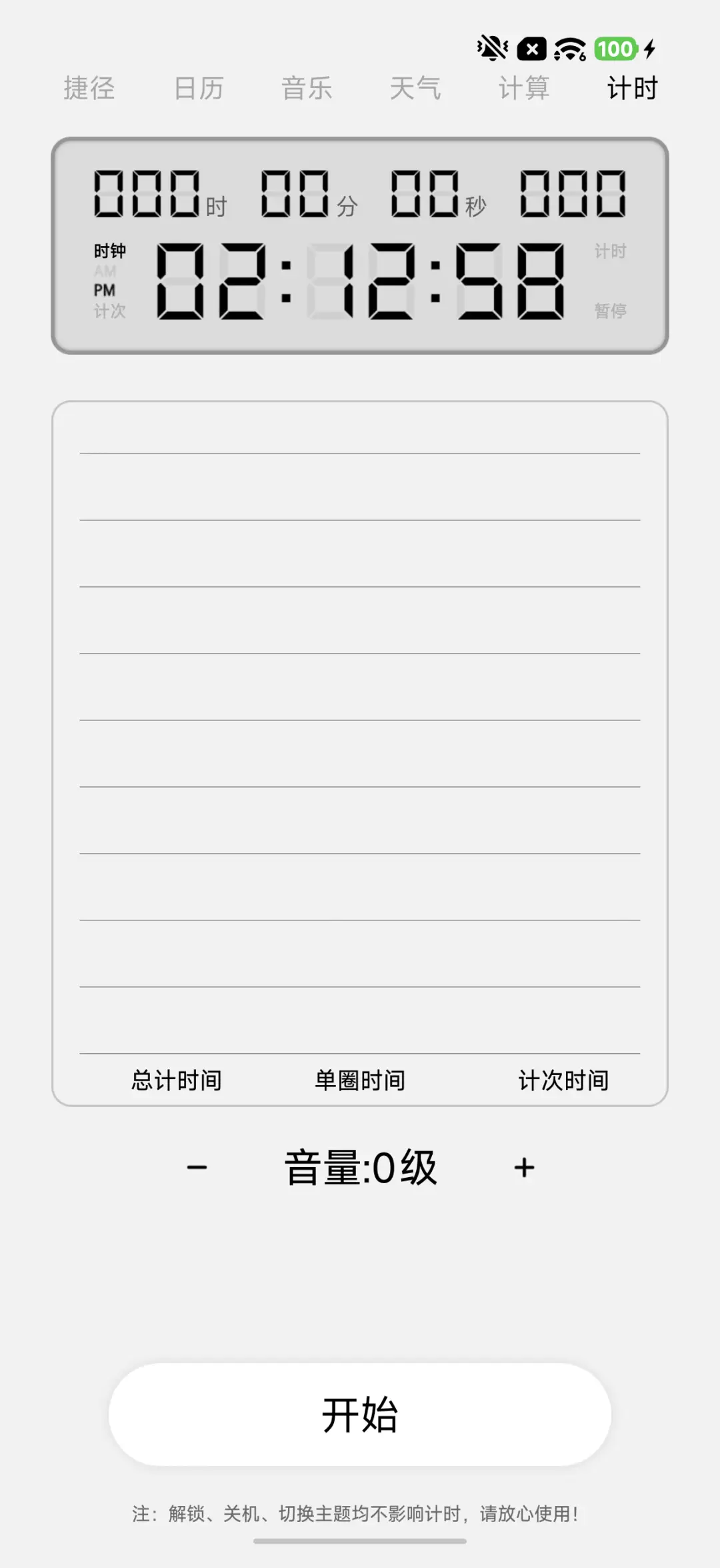Select the 时钟 mode indicator on LCD

(x=110, y=252)
